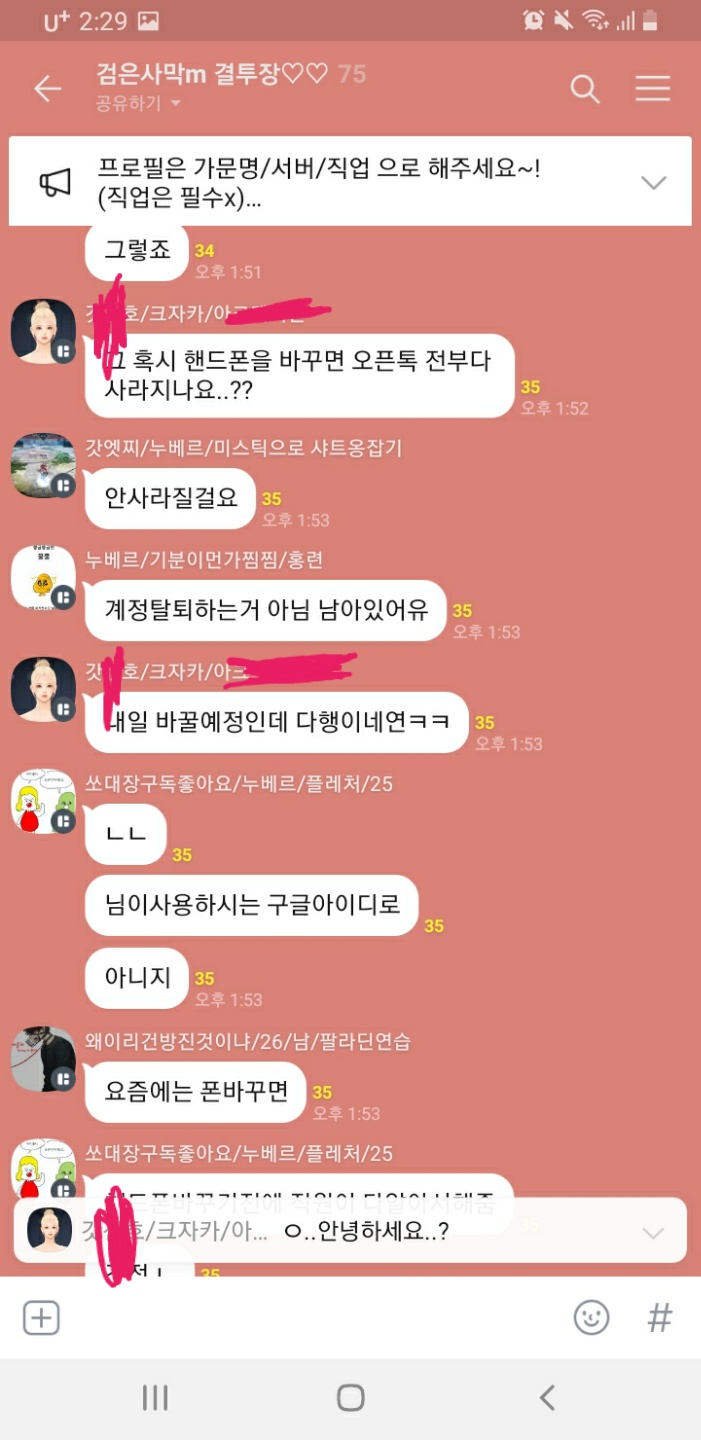
Task: Tap system back button in navigation bar
Action: click(x=546, y=1397)
